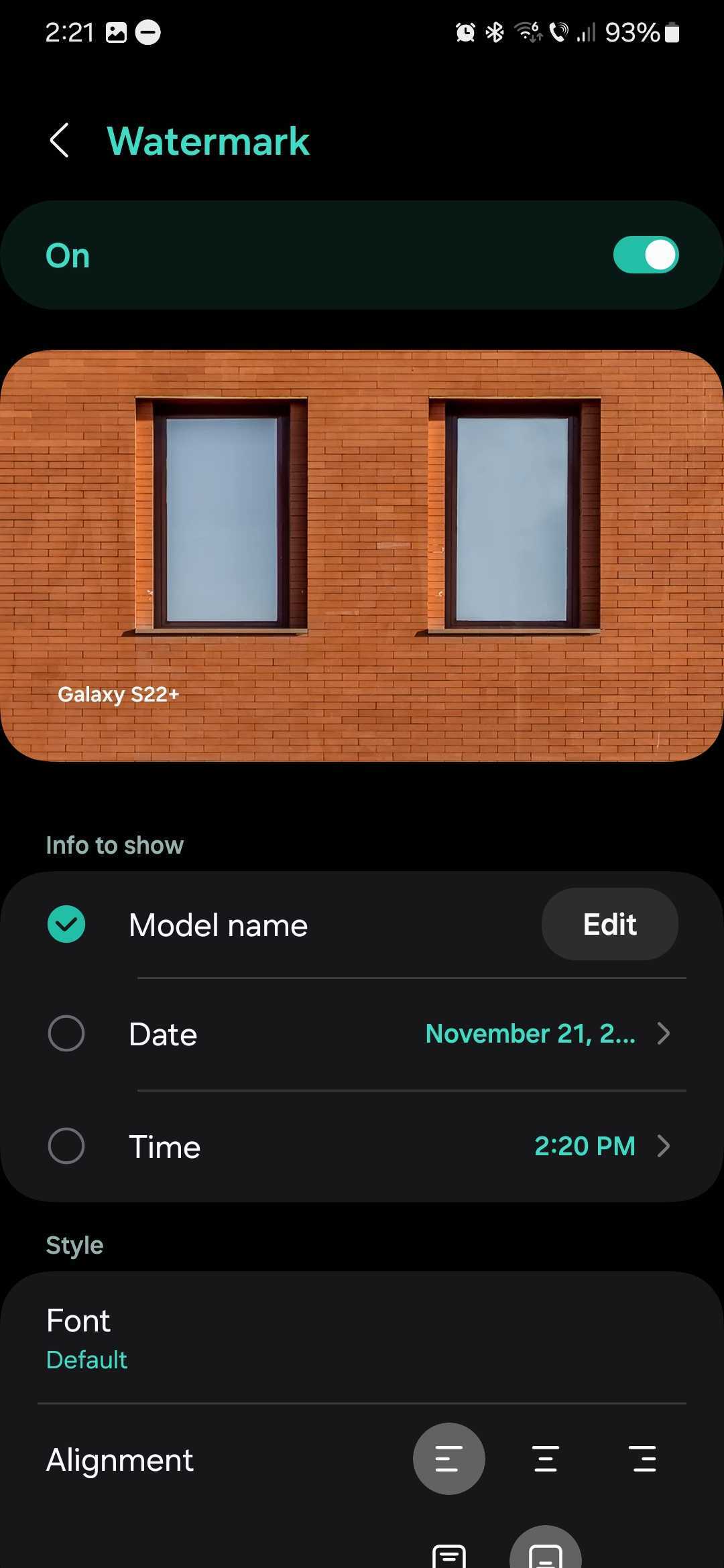
Task: Select right alignment
Action: pos(643,1459)
